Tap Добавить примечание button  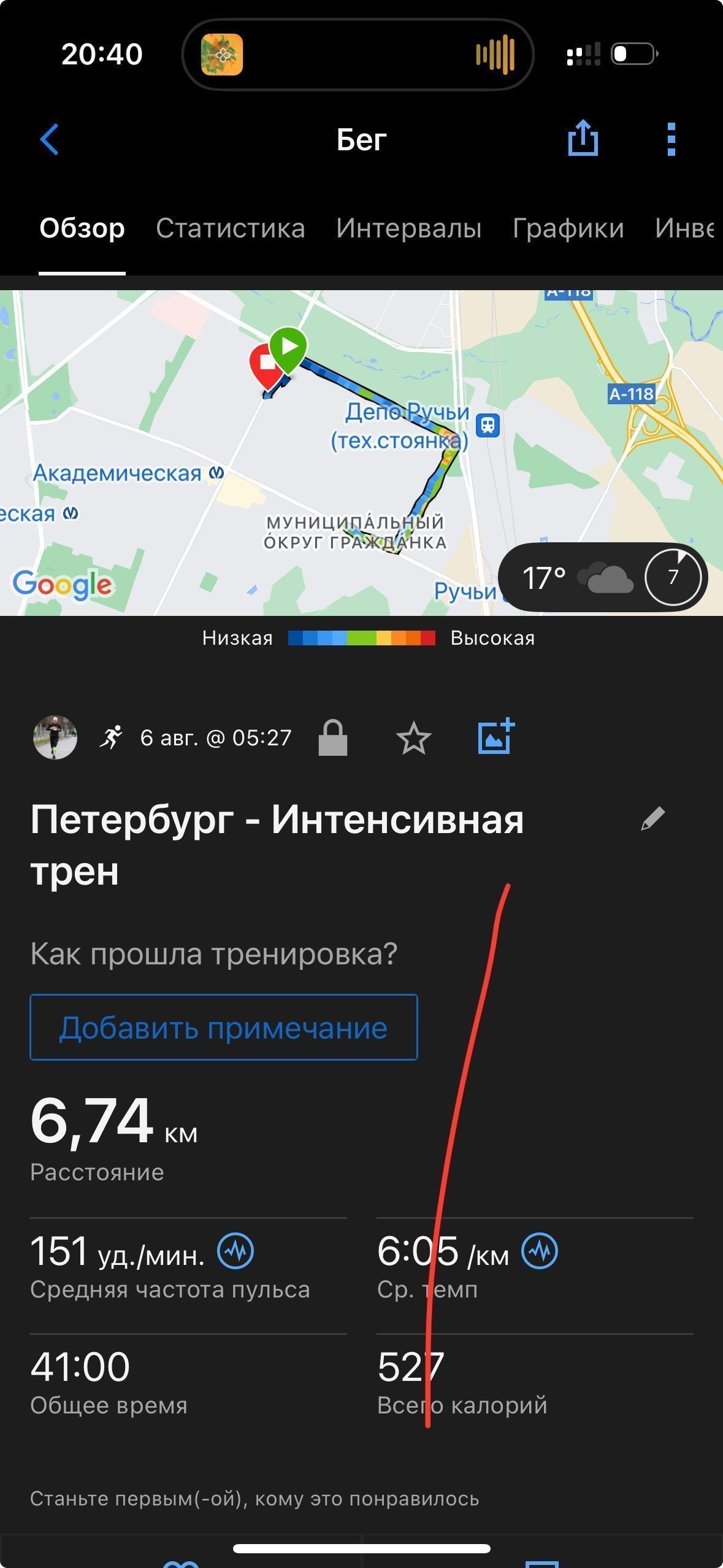[224, 1027]
